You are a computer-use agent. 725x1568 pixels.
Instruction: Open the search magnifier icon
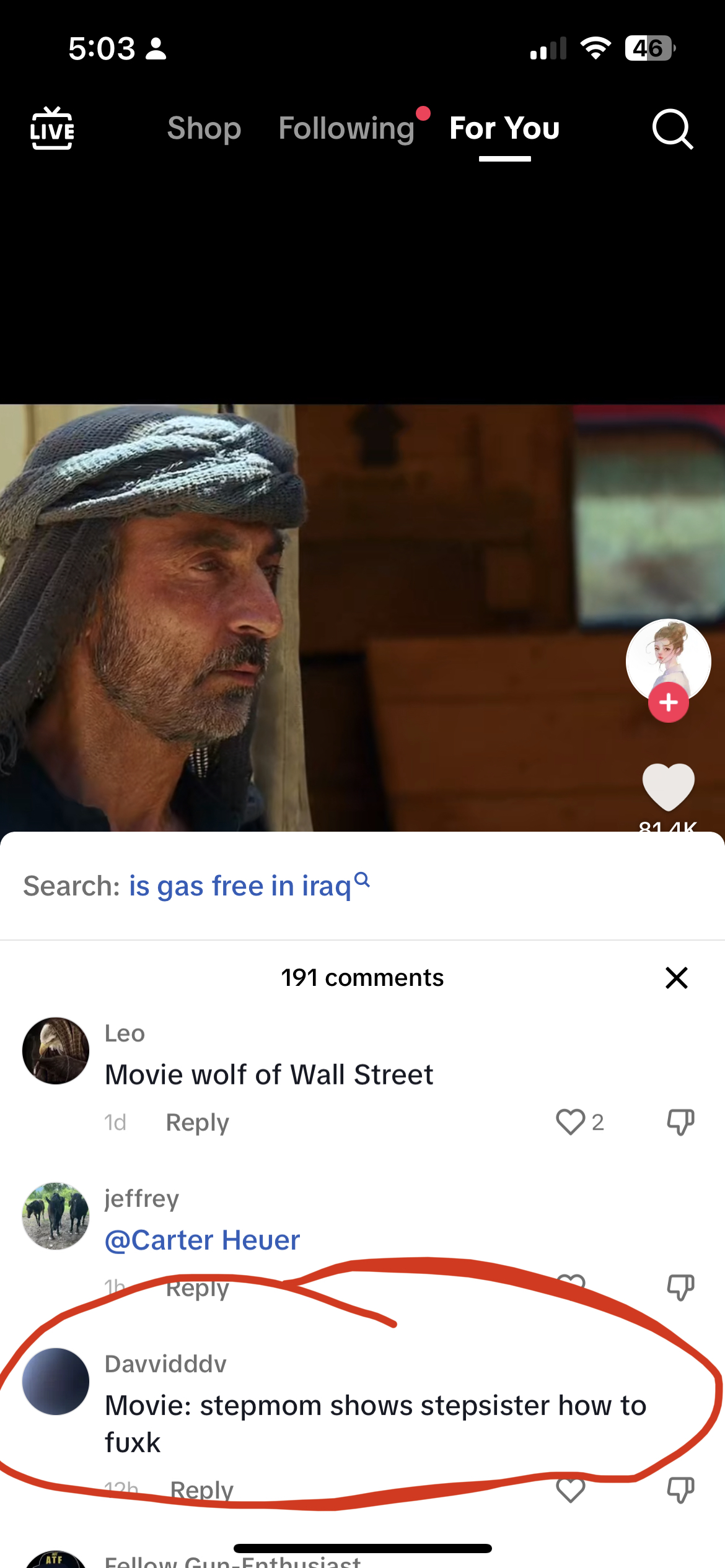672,129
